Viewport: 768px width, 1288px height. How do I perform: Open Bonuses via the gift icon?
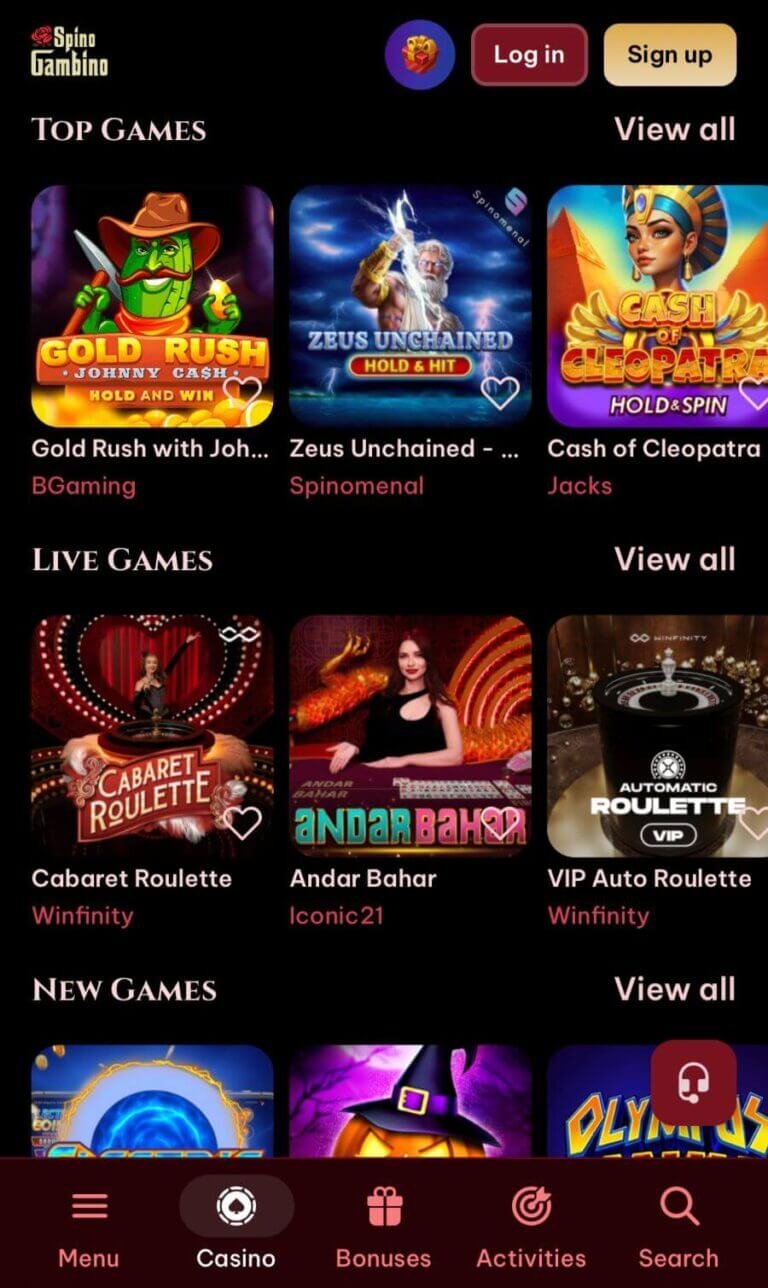coord(384,1205)
